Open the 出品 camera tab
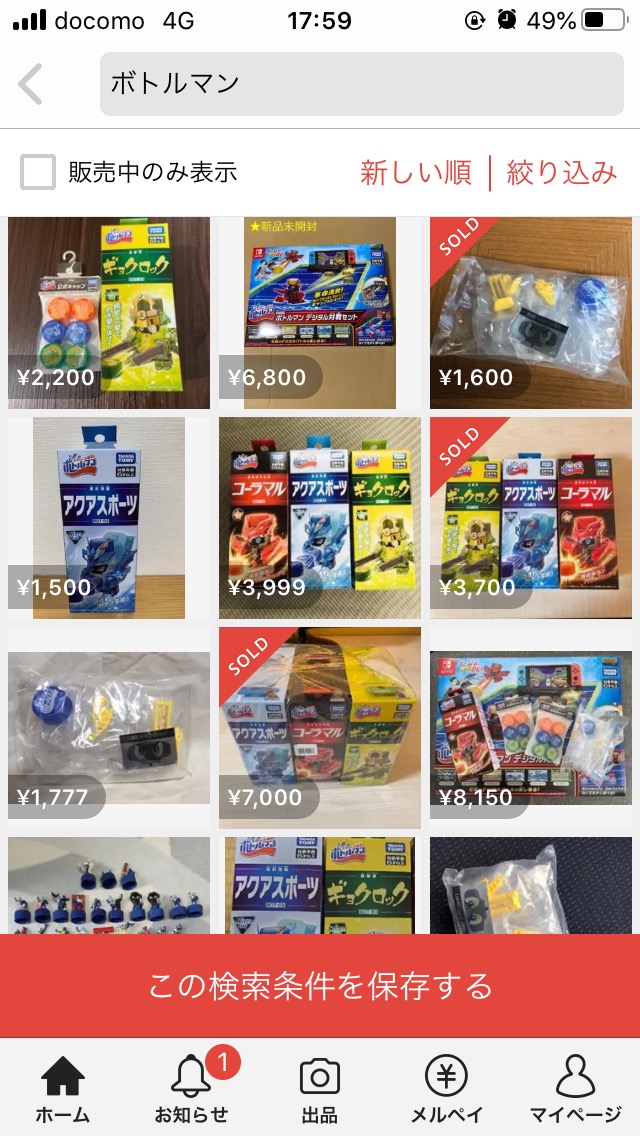The height and width of the screenshot is (1136, 640). pos(320,1089)
